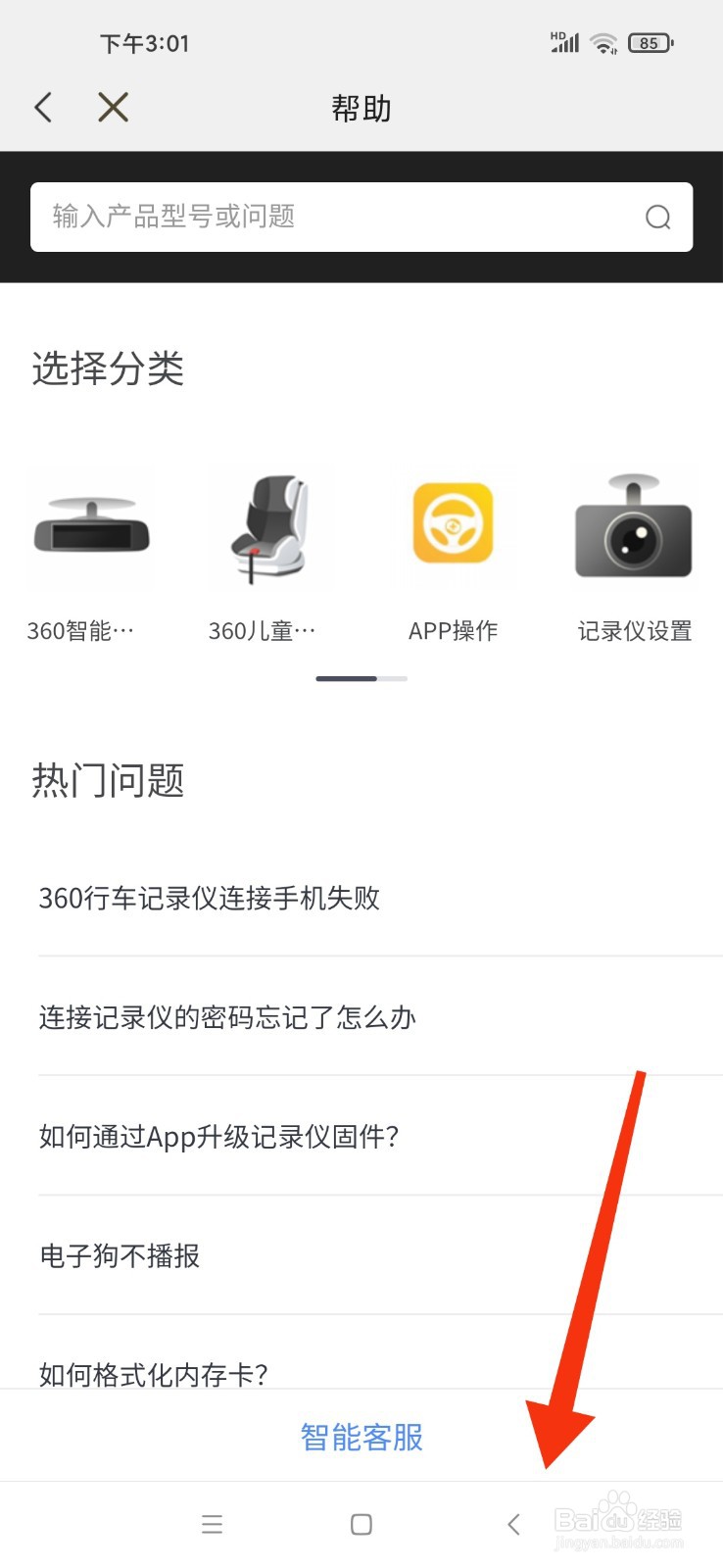Tap the product model search field

click(x=294, y=217)
